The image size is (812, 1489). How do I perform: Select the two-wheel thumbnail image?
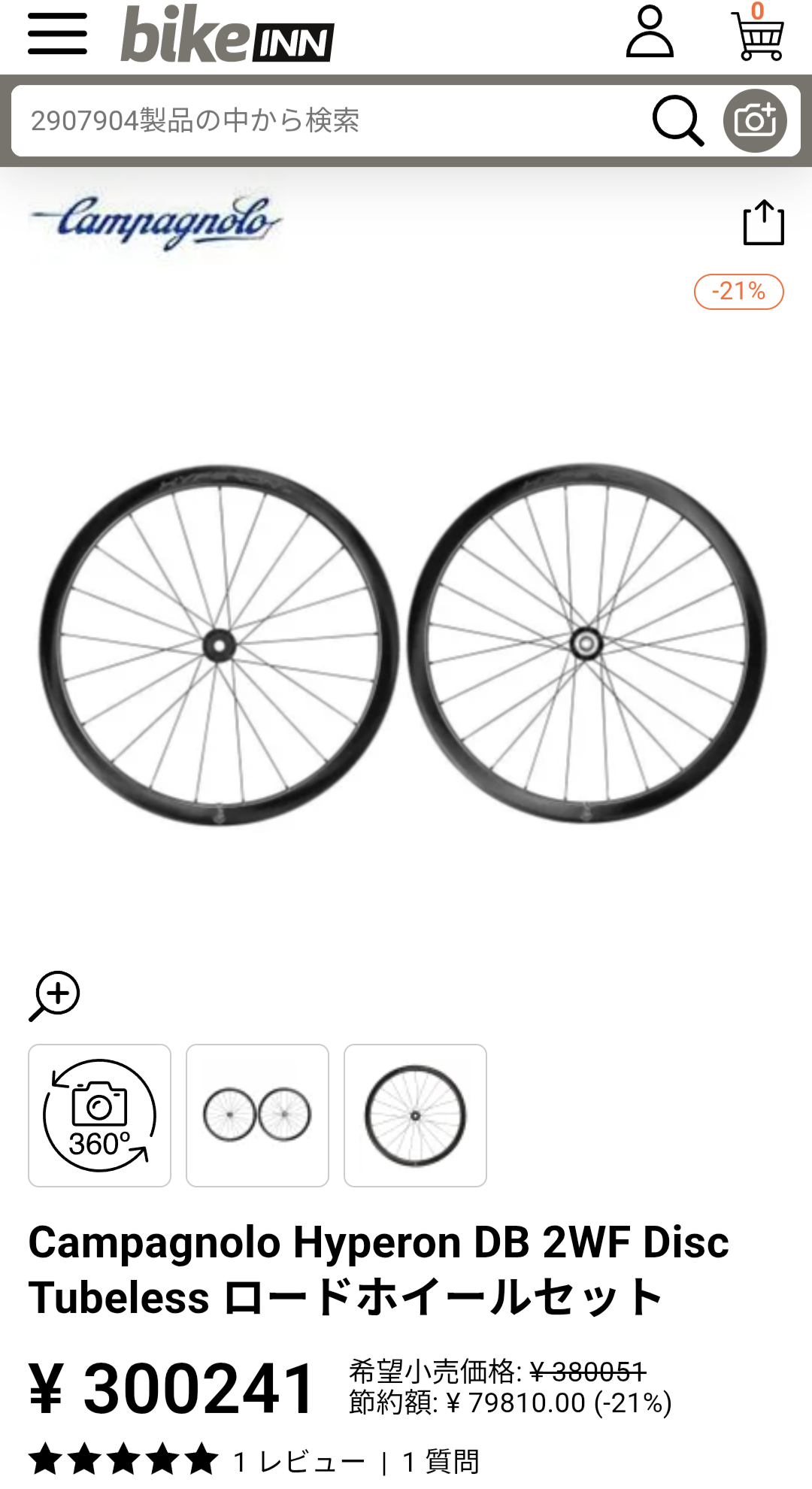click(x=257, y=1115)
